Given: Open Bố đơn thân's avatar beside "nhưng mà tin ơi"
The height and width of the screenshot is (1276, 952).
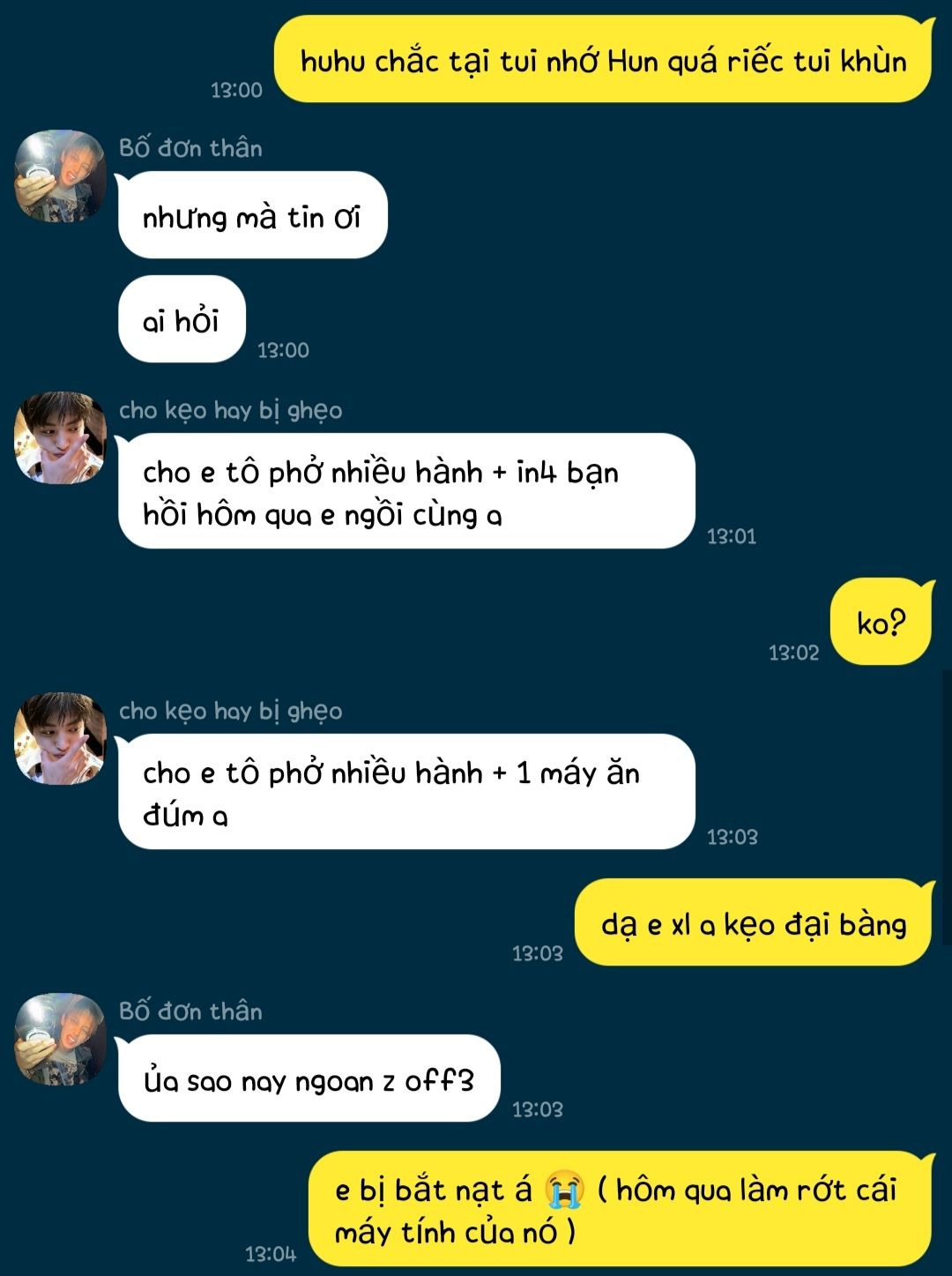Looking at the screenshot, I should tap(60, 176).
